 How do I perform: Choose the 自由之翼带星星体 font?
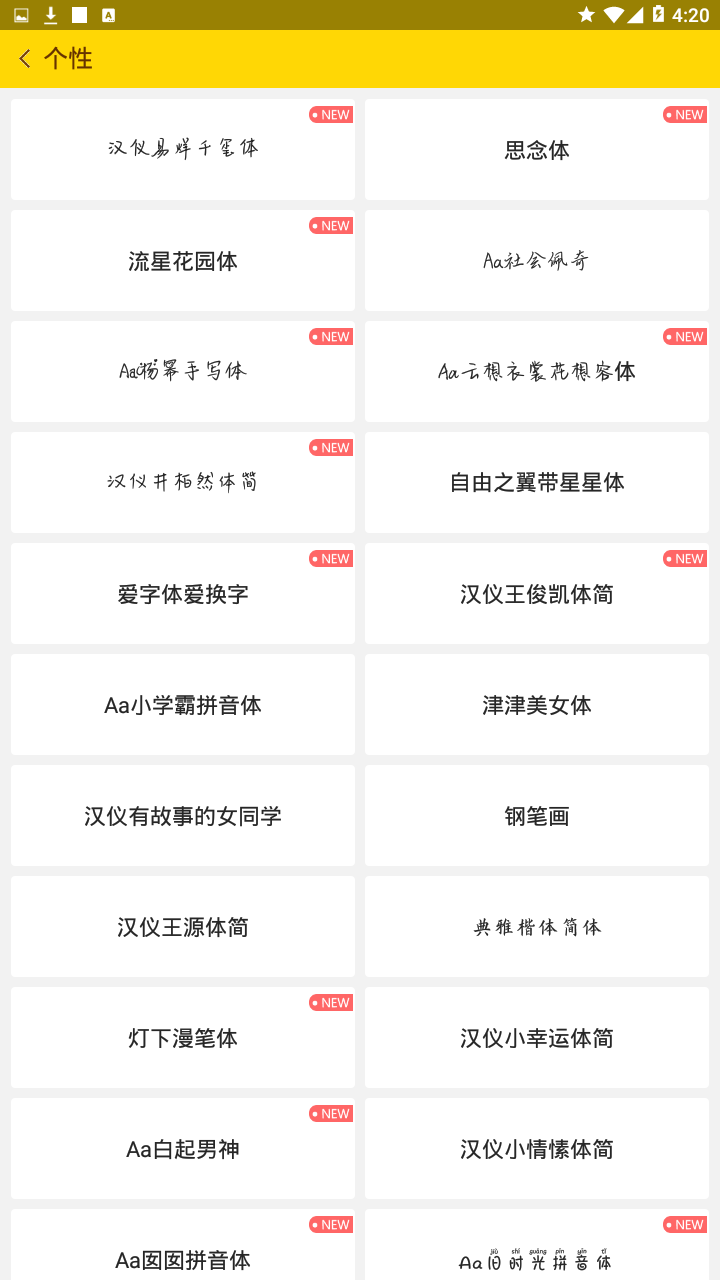coord(537,483)
